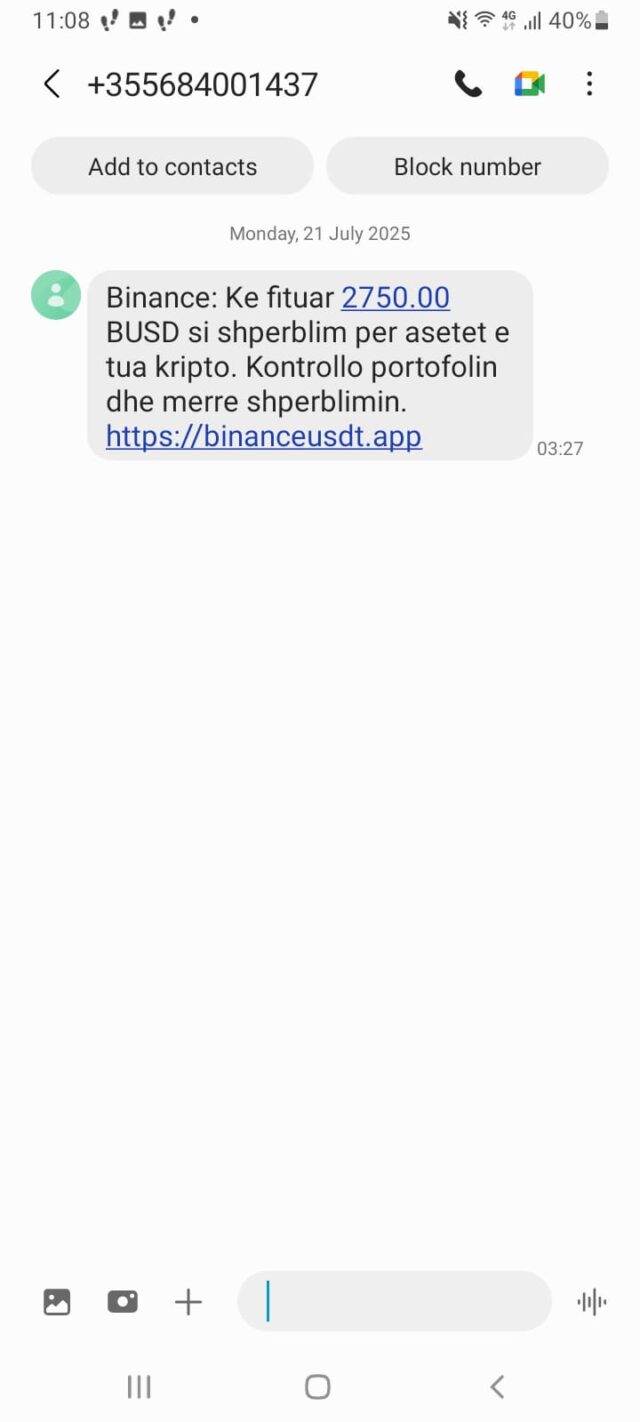Focus the message text field
The image size is (640, 1422).
[x=394, y=1301]
